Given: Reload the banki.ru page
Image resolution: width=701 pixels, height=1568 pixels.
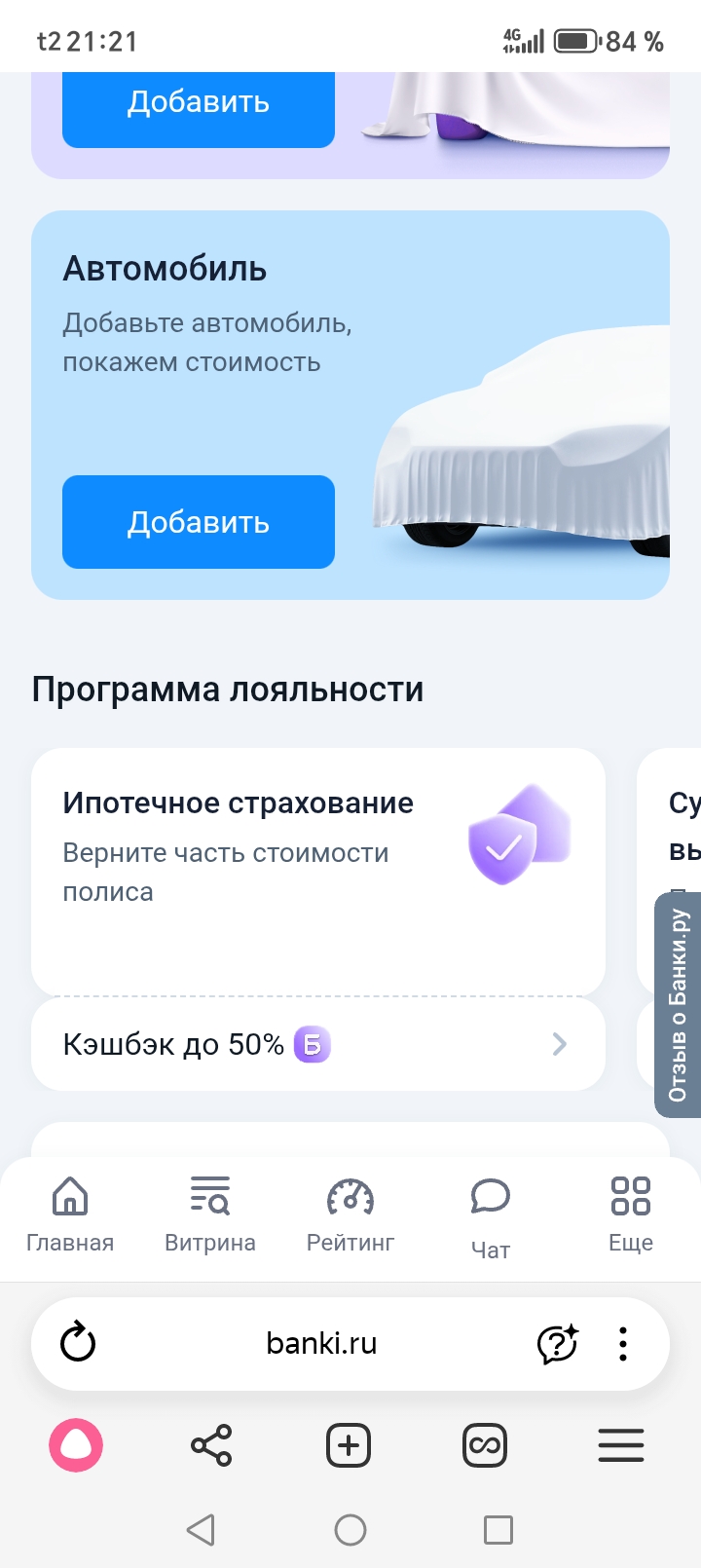Looking at the screenshot, I should tap(78, 1343).
